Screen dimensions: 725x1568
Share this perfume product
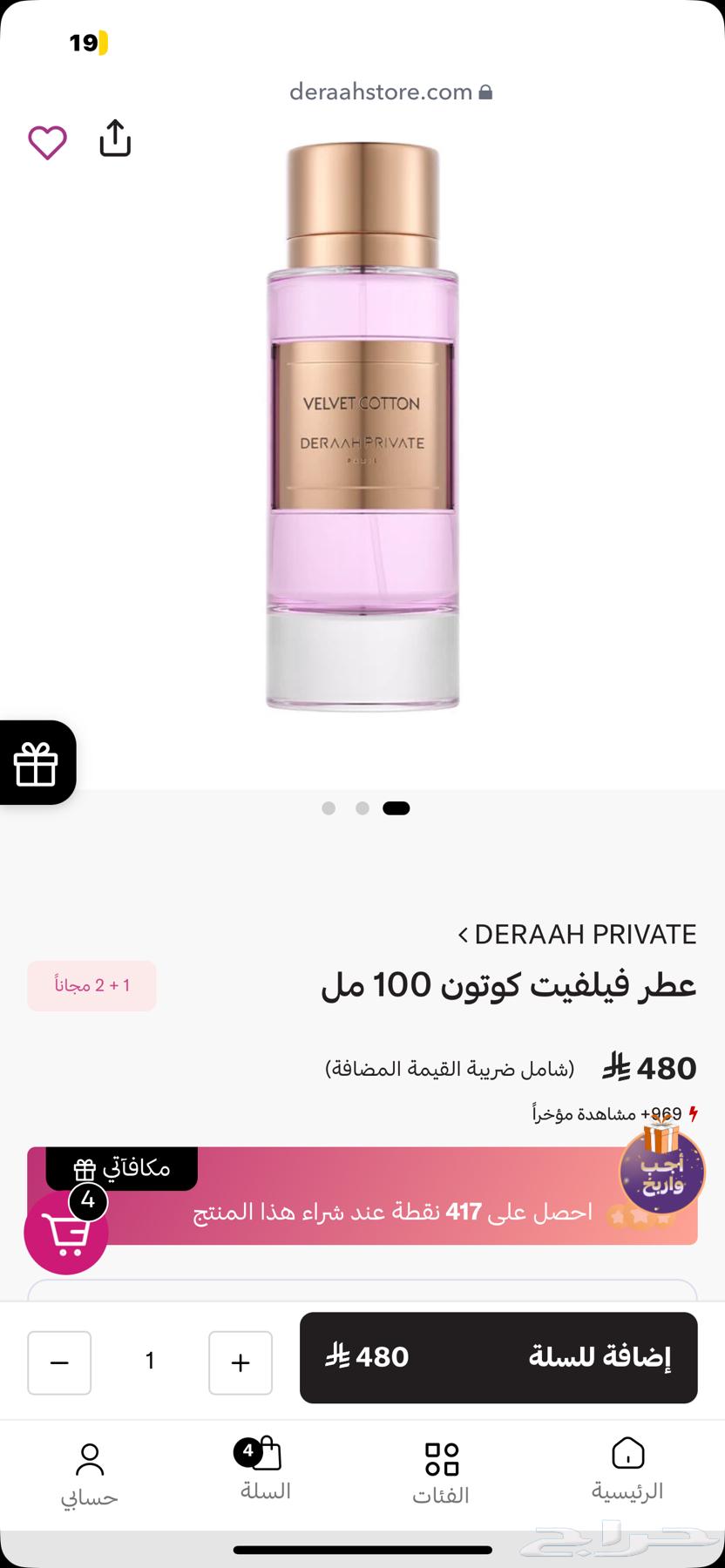(x=115, y=138)
